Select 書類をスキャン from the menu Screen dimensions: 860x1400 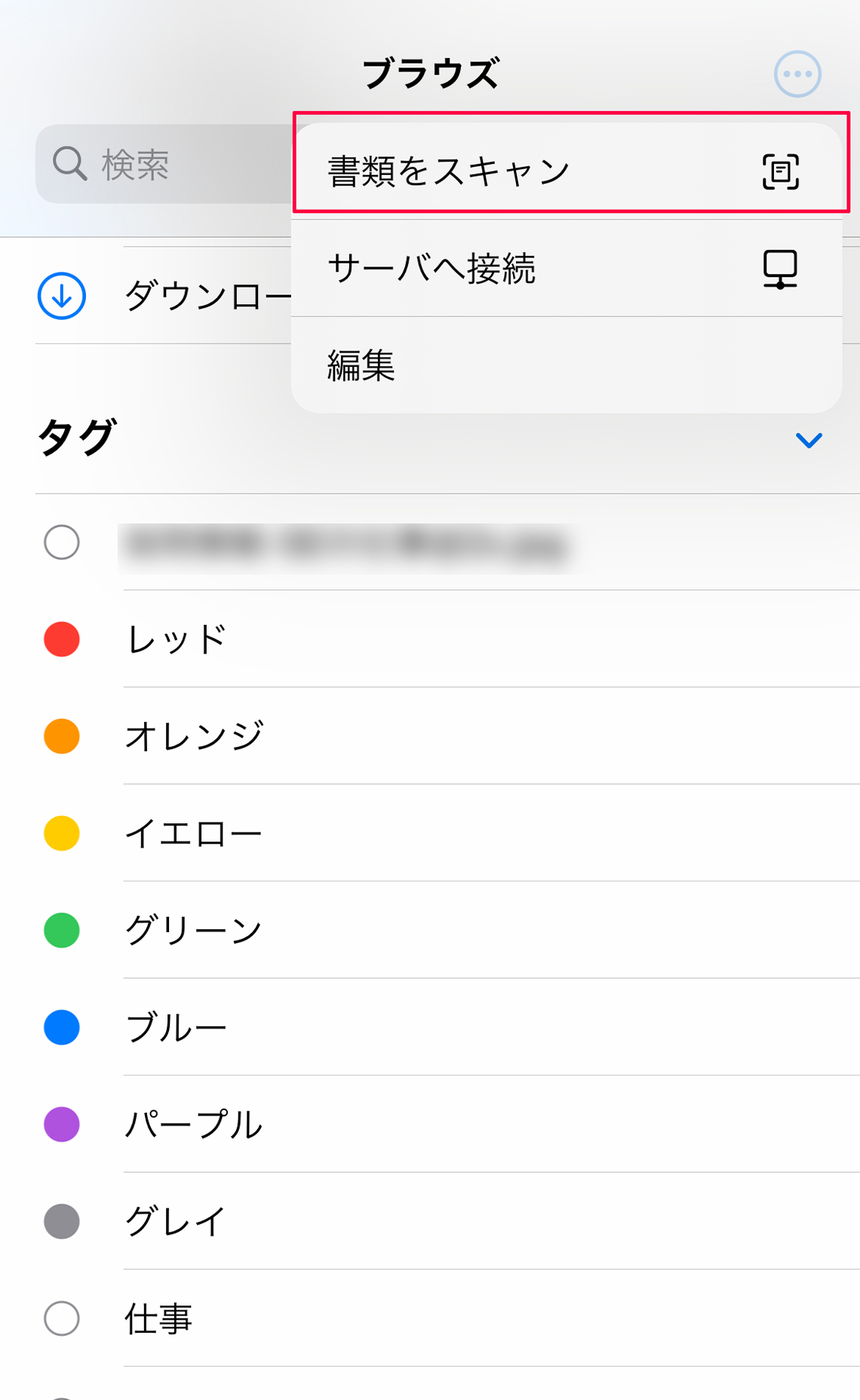[567, 171]
